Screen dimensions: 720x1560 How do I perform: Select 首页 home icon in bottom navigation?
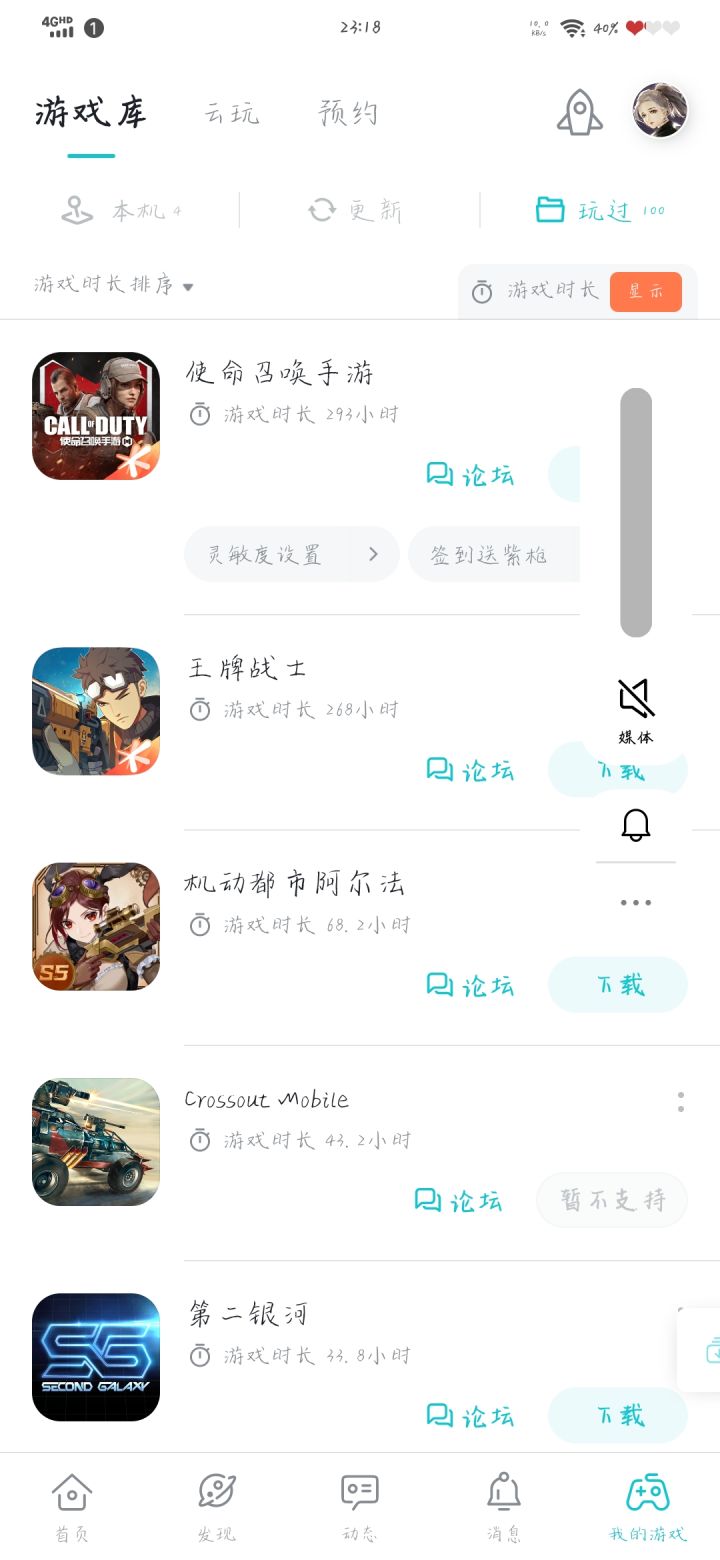point(71,1496)
